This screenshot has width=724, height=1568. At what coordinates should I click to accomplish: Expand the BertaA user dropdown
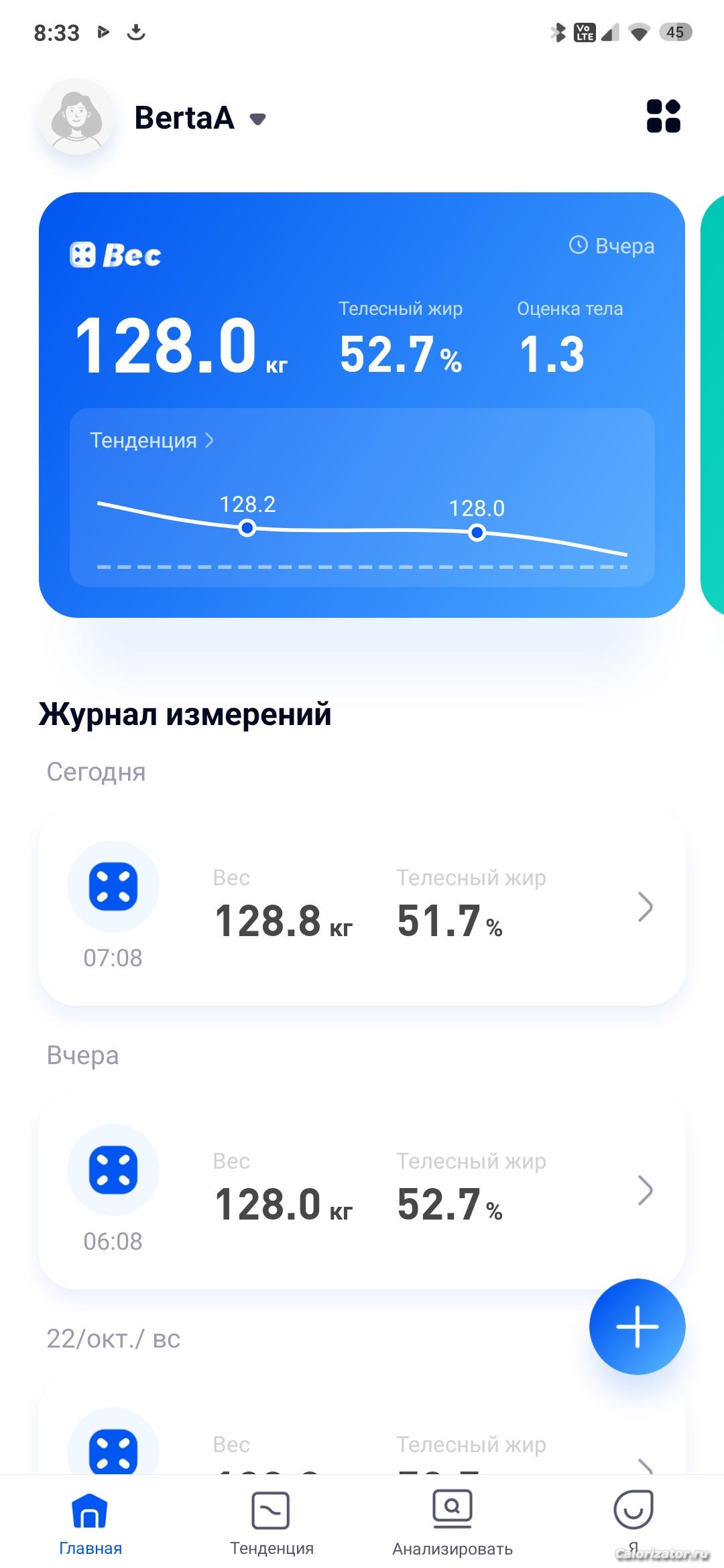point(258,119)
